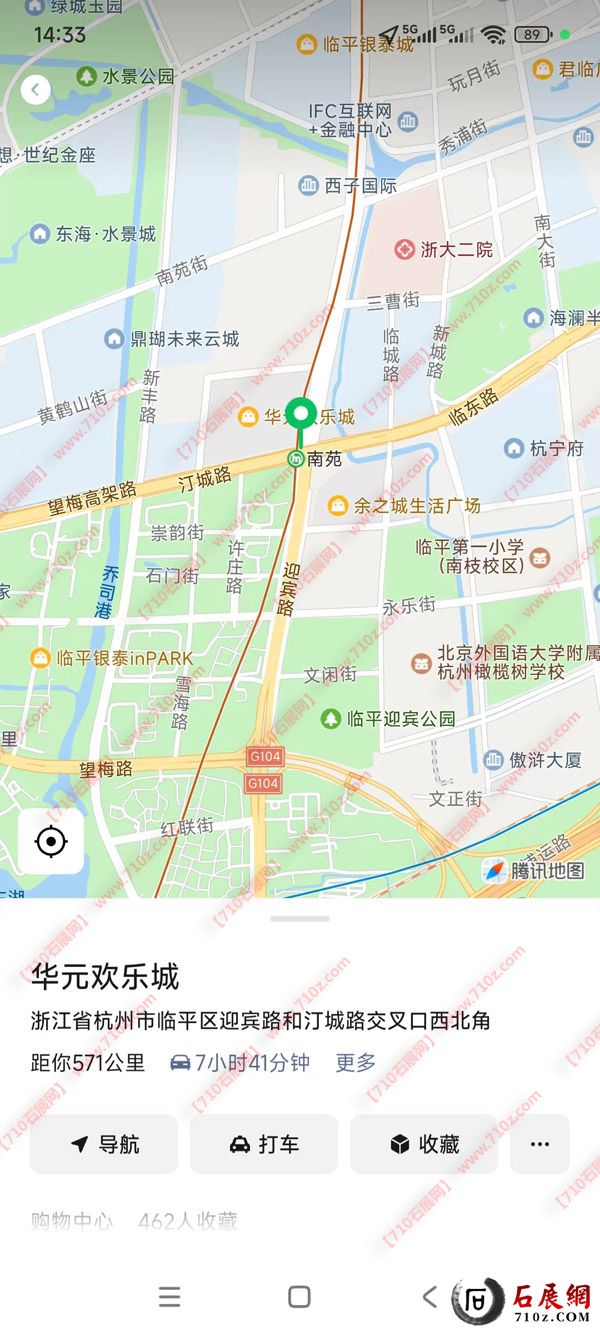
Task: Save this place with 收藏
Action: pos(424,1144)
